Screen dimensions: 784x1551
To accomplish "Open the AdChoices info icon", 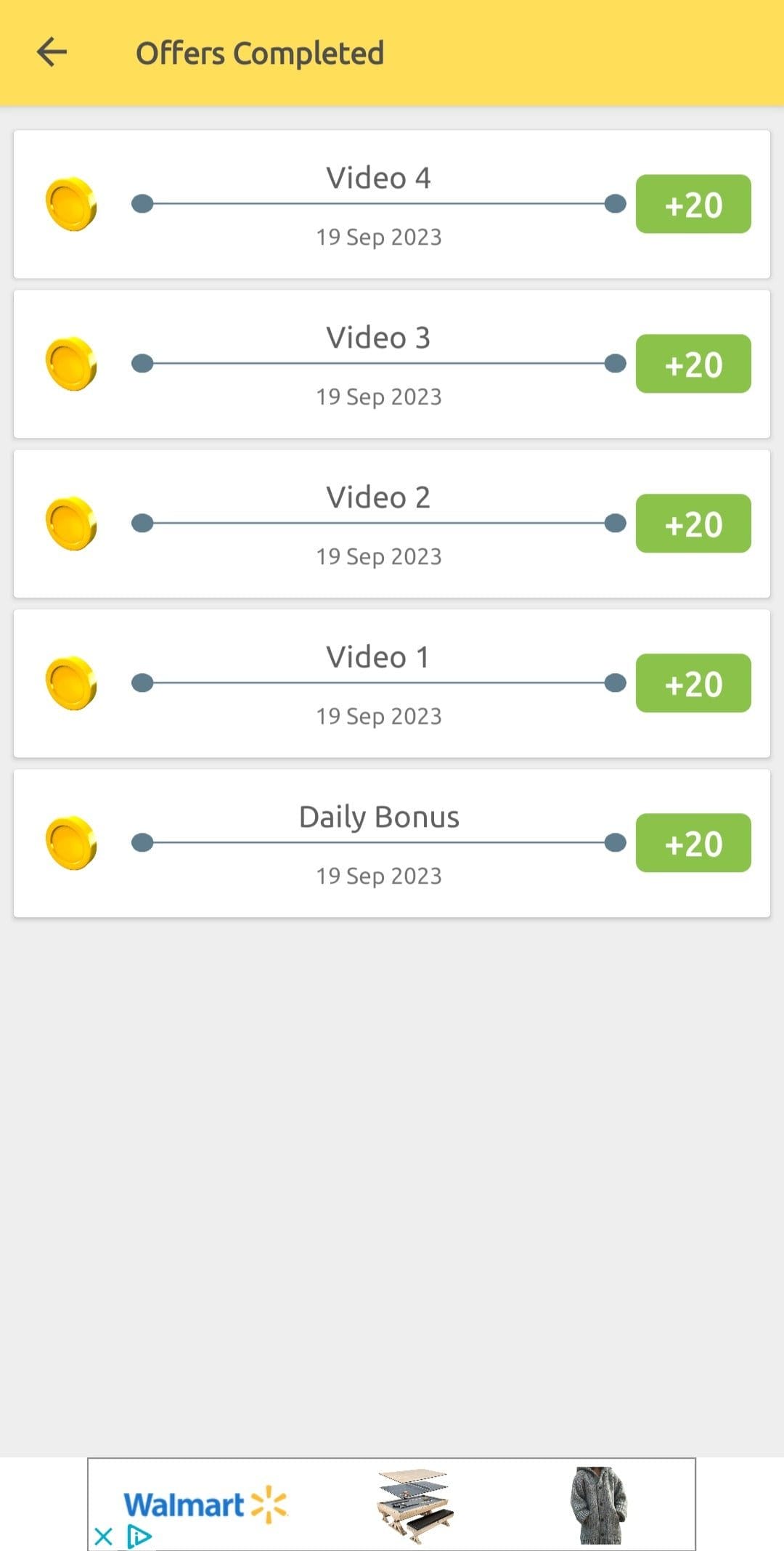I will tap(139, 1536).
